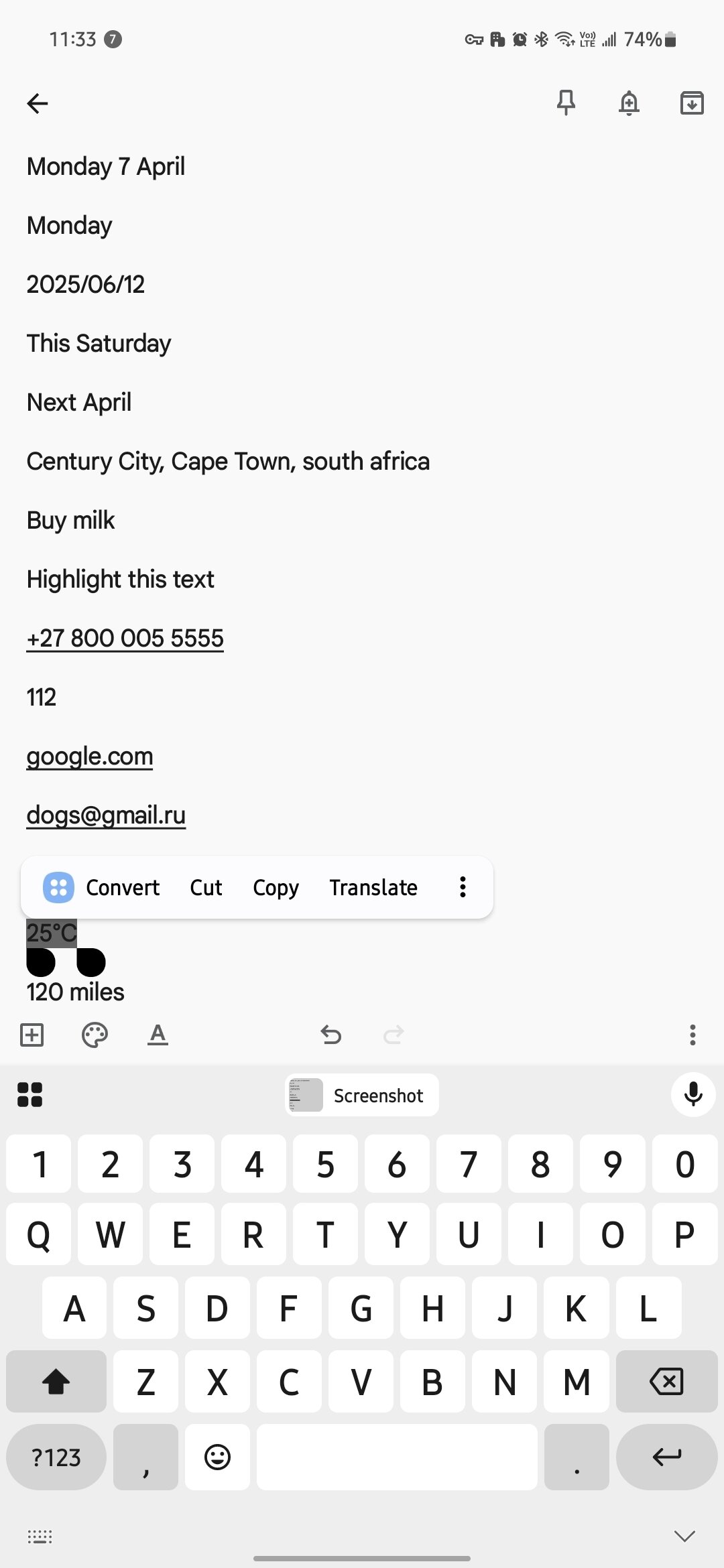Open more options in selection popup

[463, 887]
